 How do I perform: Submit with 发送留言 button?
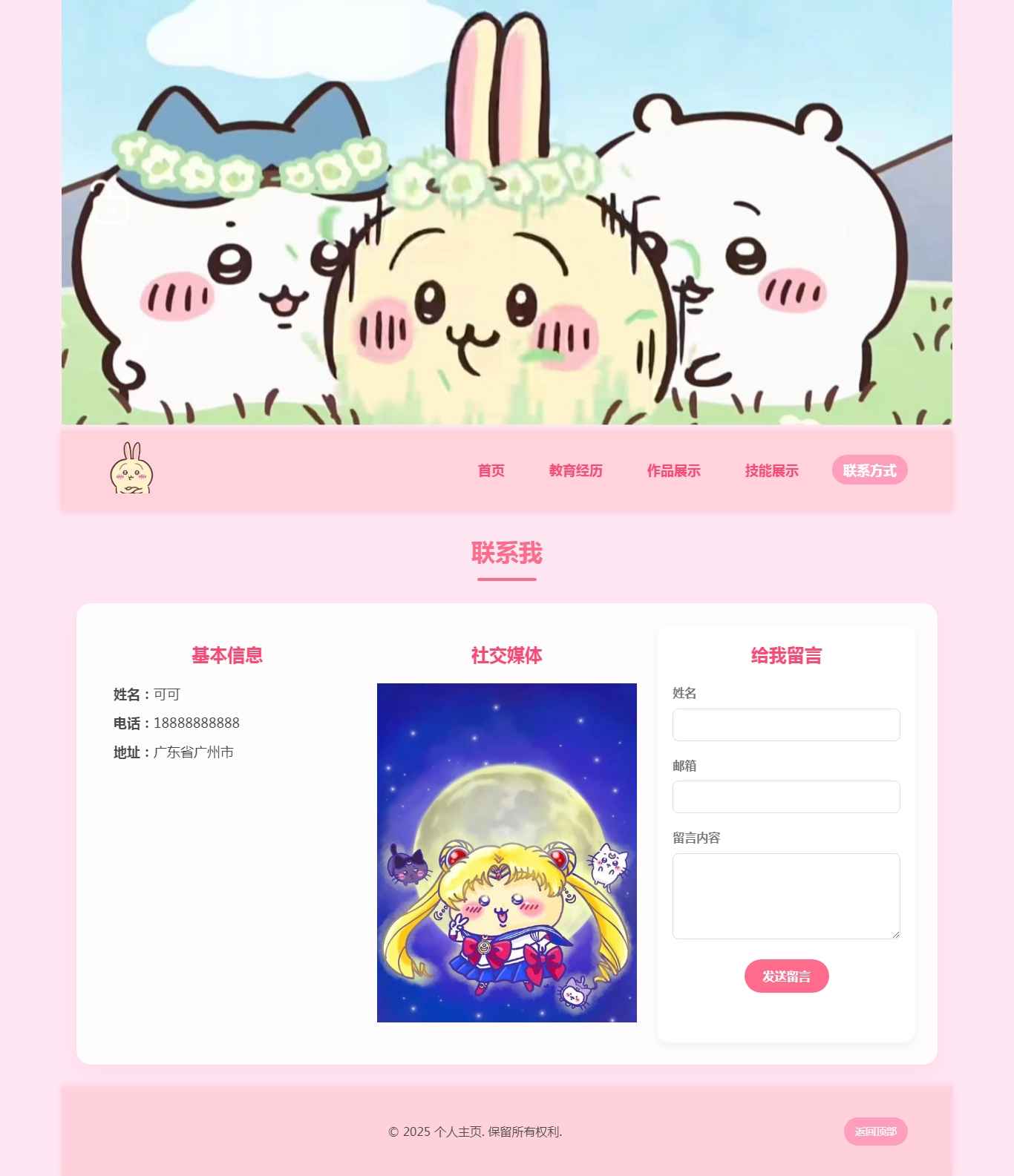(x=786, y=976)
